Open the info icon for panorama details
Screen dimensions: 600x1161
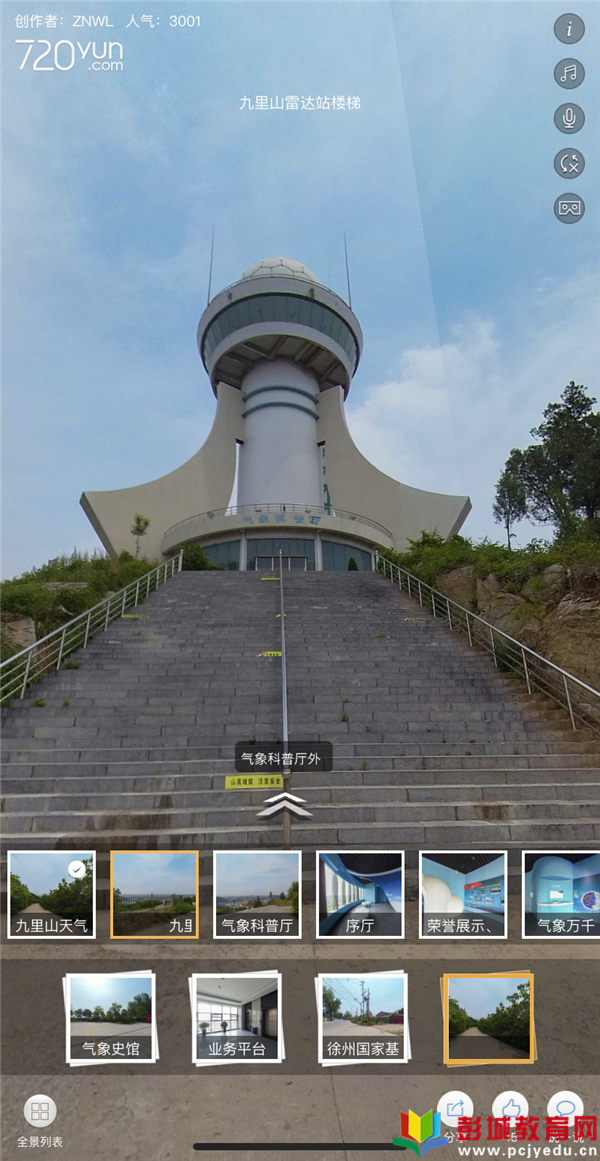(x=569, y=29)
